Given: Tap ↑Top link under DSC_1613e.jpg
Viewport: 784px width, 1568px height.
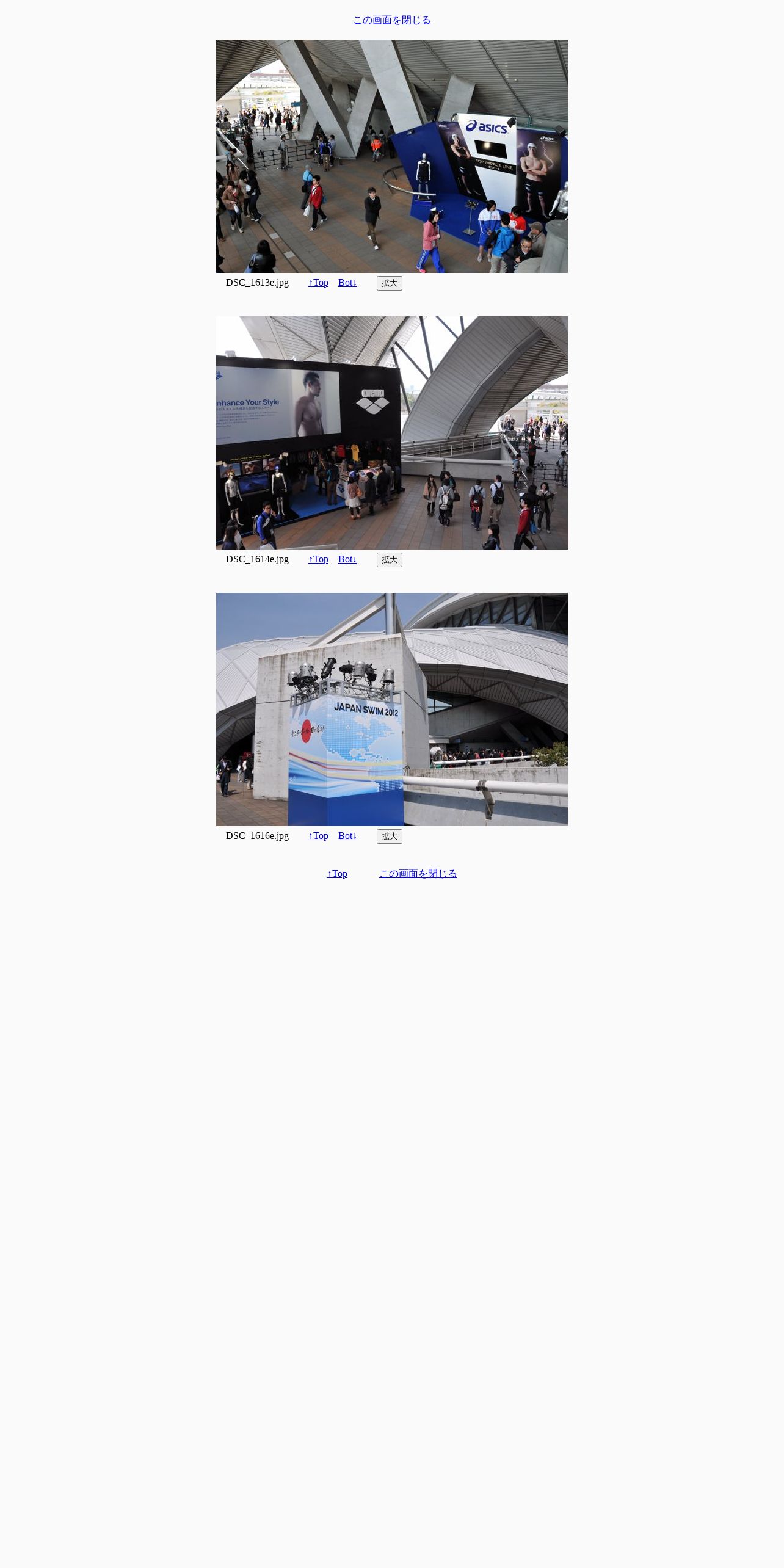Looking at the screenshot, I should click(x=318, y=283).
